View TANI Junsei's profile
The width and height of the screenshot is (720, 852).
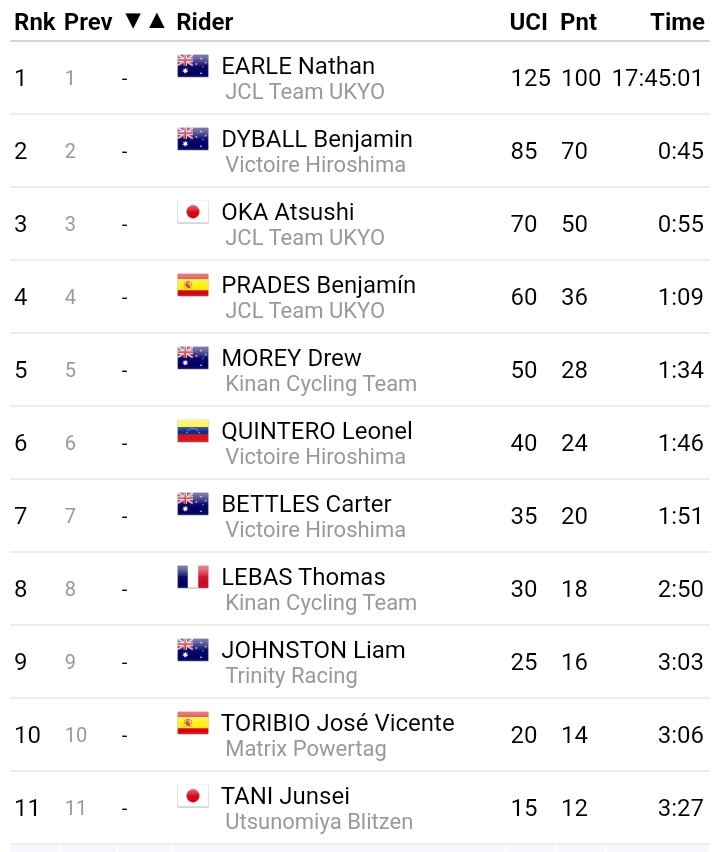tap(285, 796)
